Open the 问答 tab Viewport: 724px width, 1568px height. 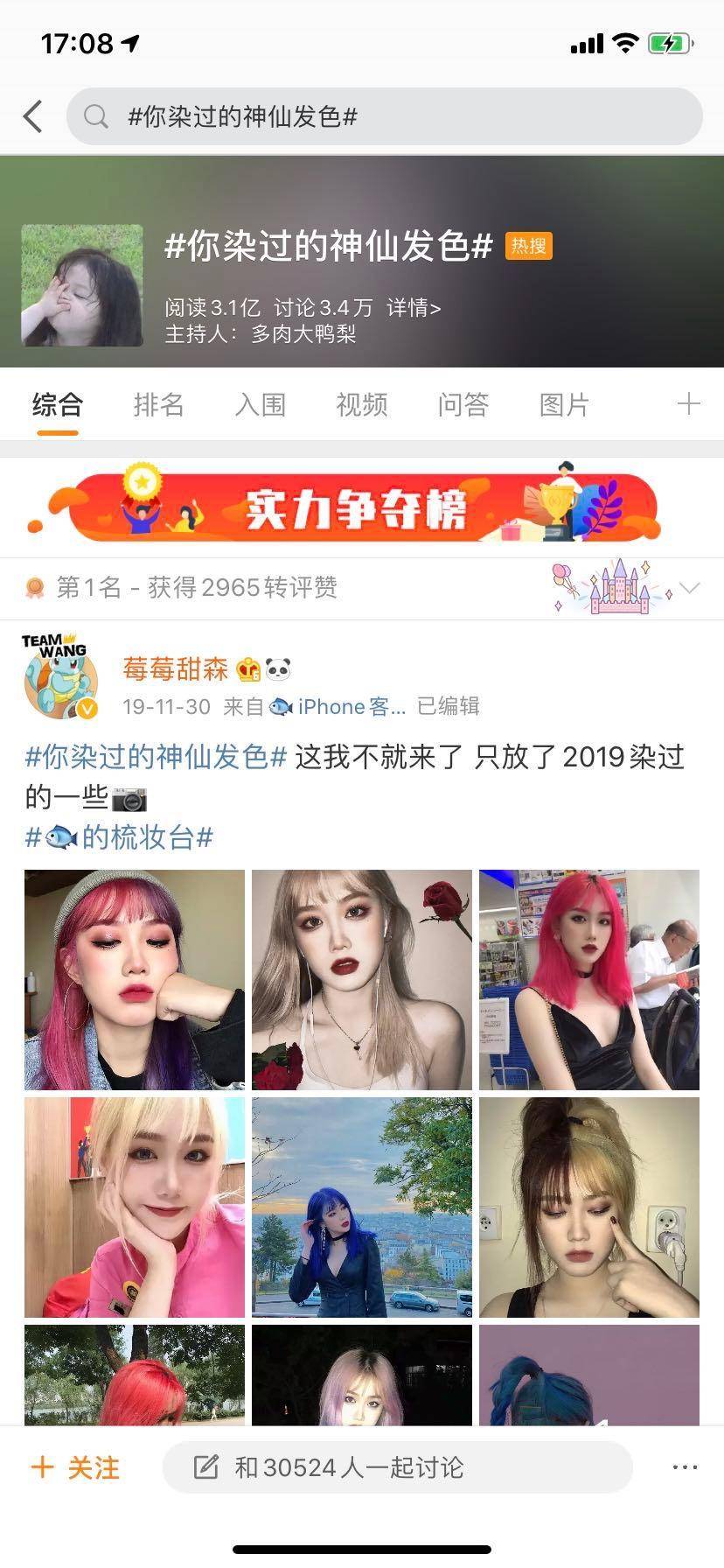tap(463, 404)
